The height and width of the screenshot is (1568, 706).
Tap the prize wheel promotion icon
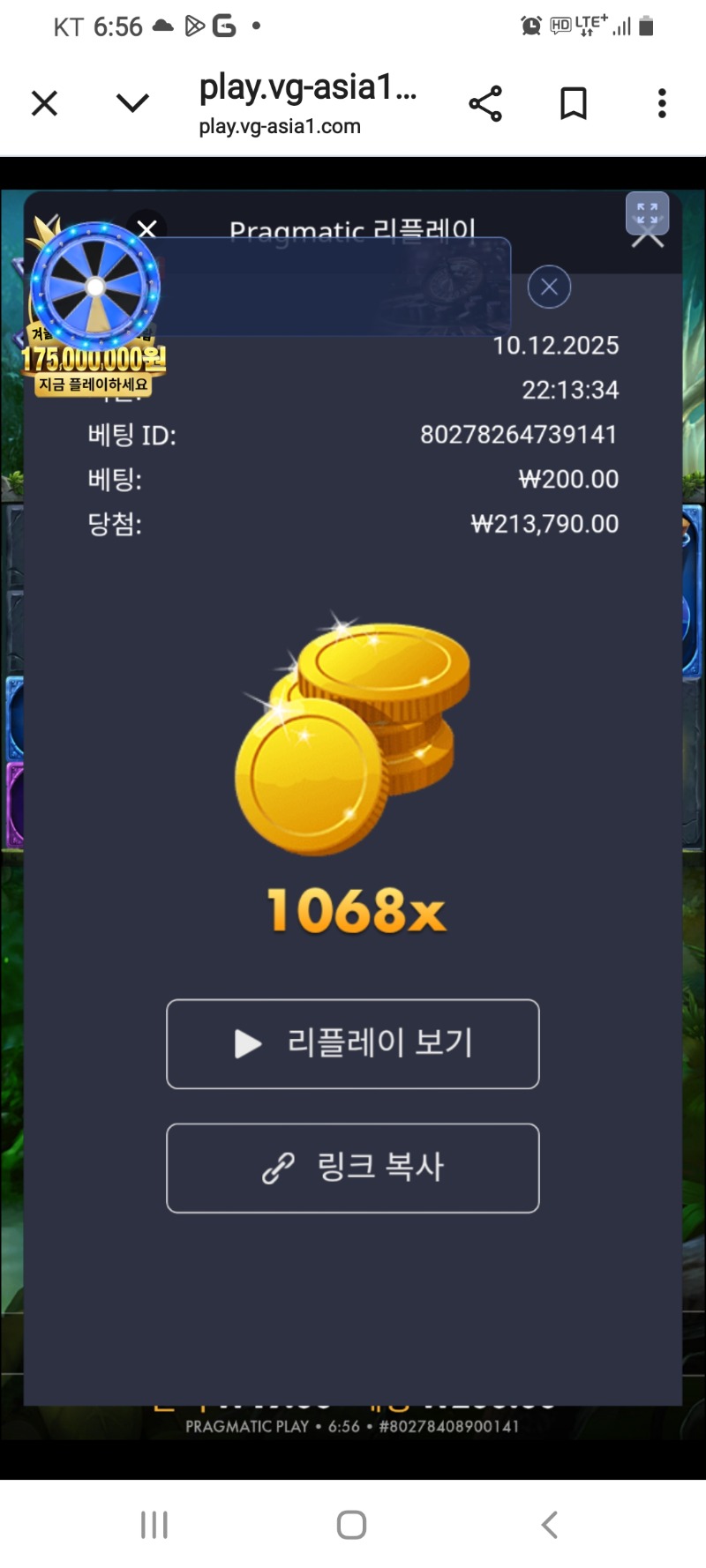[94, 287]
